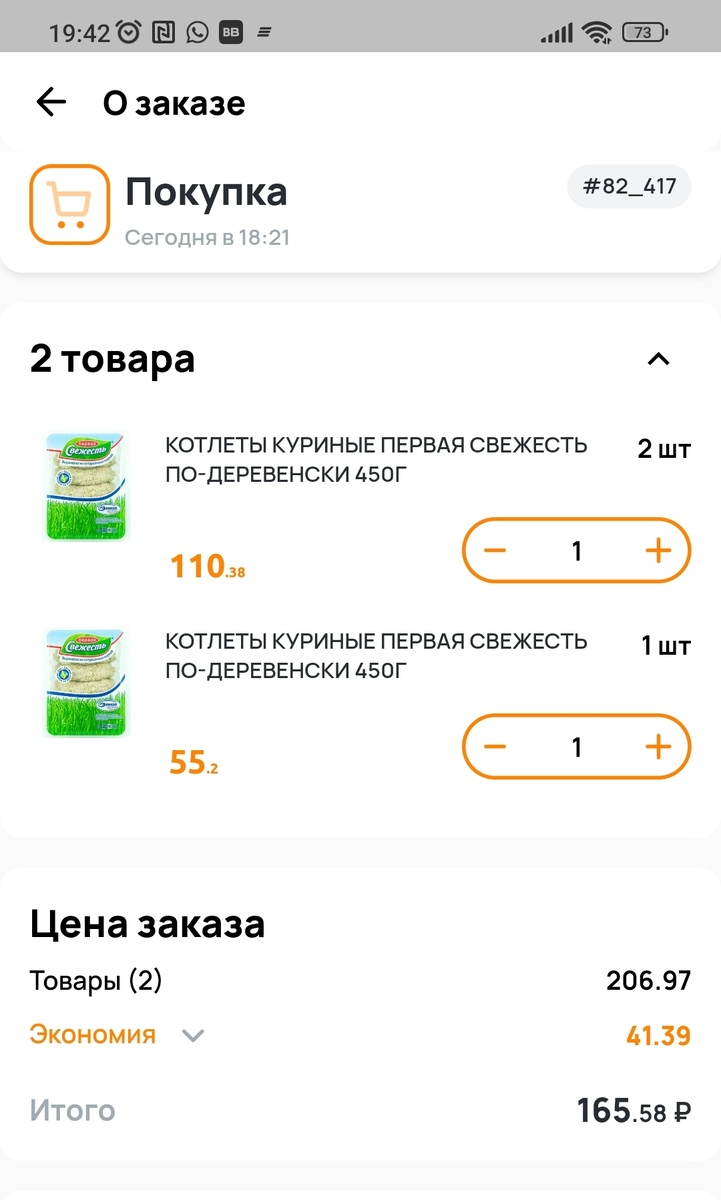Increase quantity of the first cutlets item
Image resolution: width=721 pixels, height=1200 pixels.
coord(658,550)
